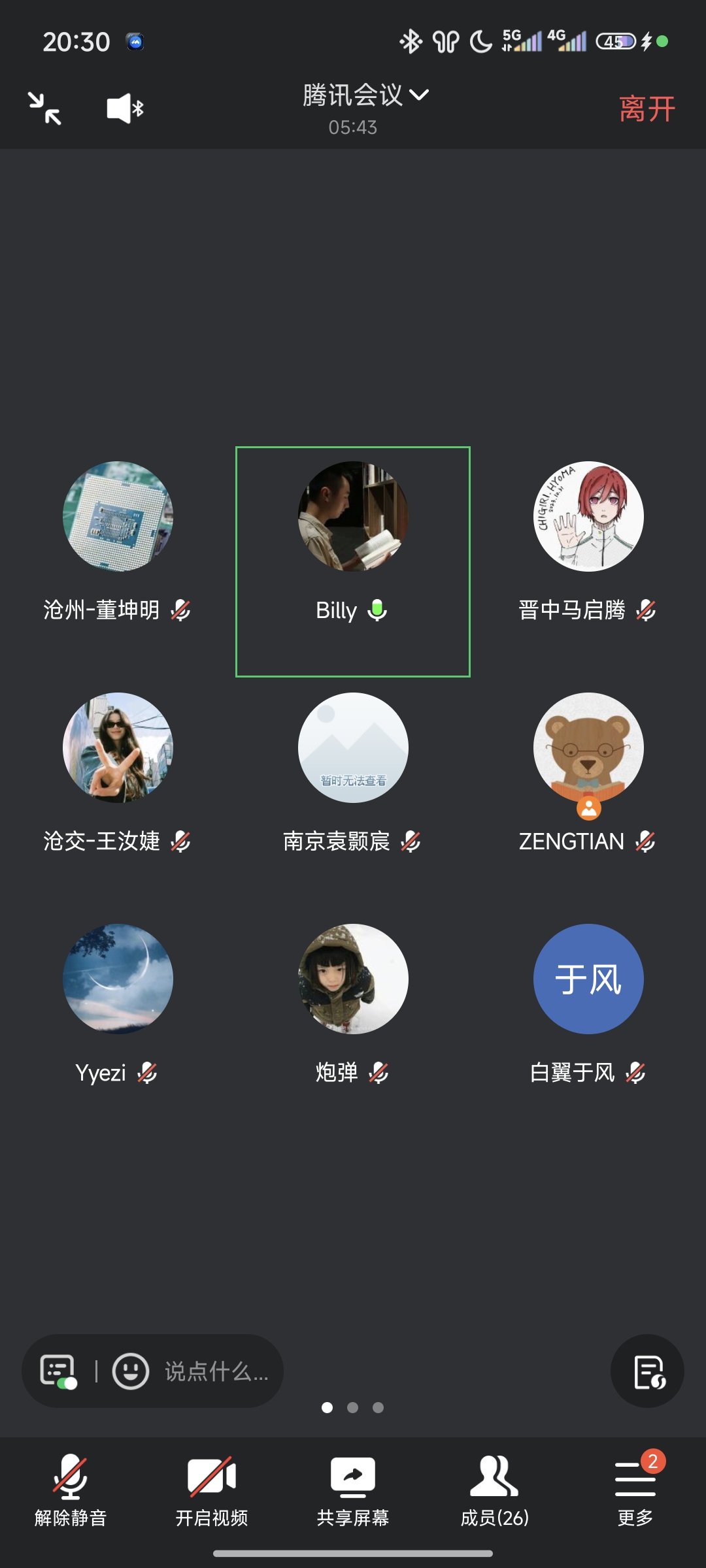Select participant 沧交-王汝婕
The height and width of the screenshot is (1568, 706).
coord(118,748)
